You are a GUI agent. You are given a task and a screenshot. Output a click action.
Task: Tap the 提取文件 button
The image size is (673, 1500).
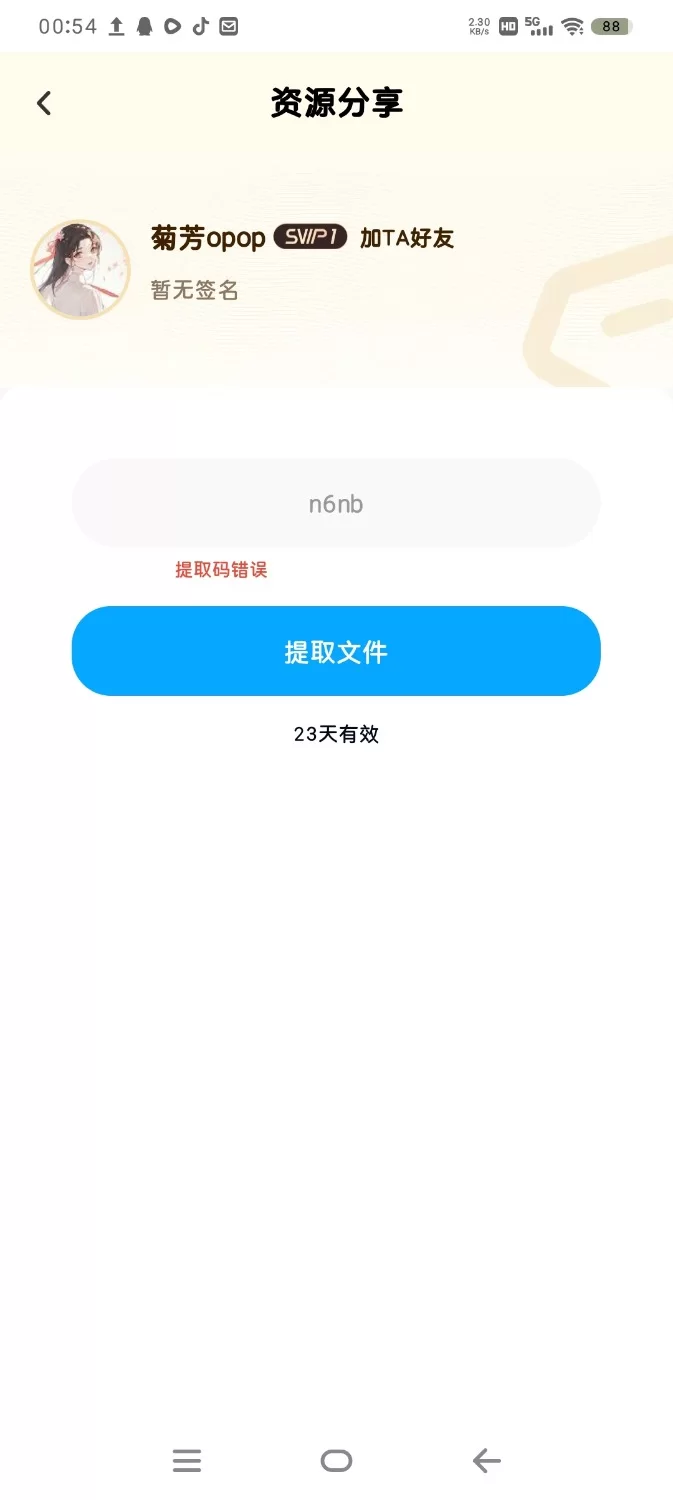tap(336, 652)
